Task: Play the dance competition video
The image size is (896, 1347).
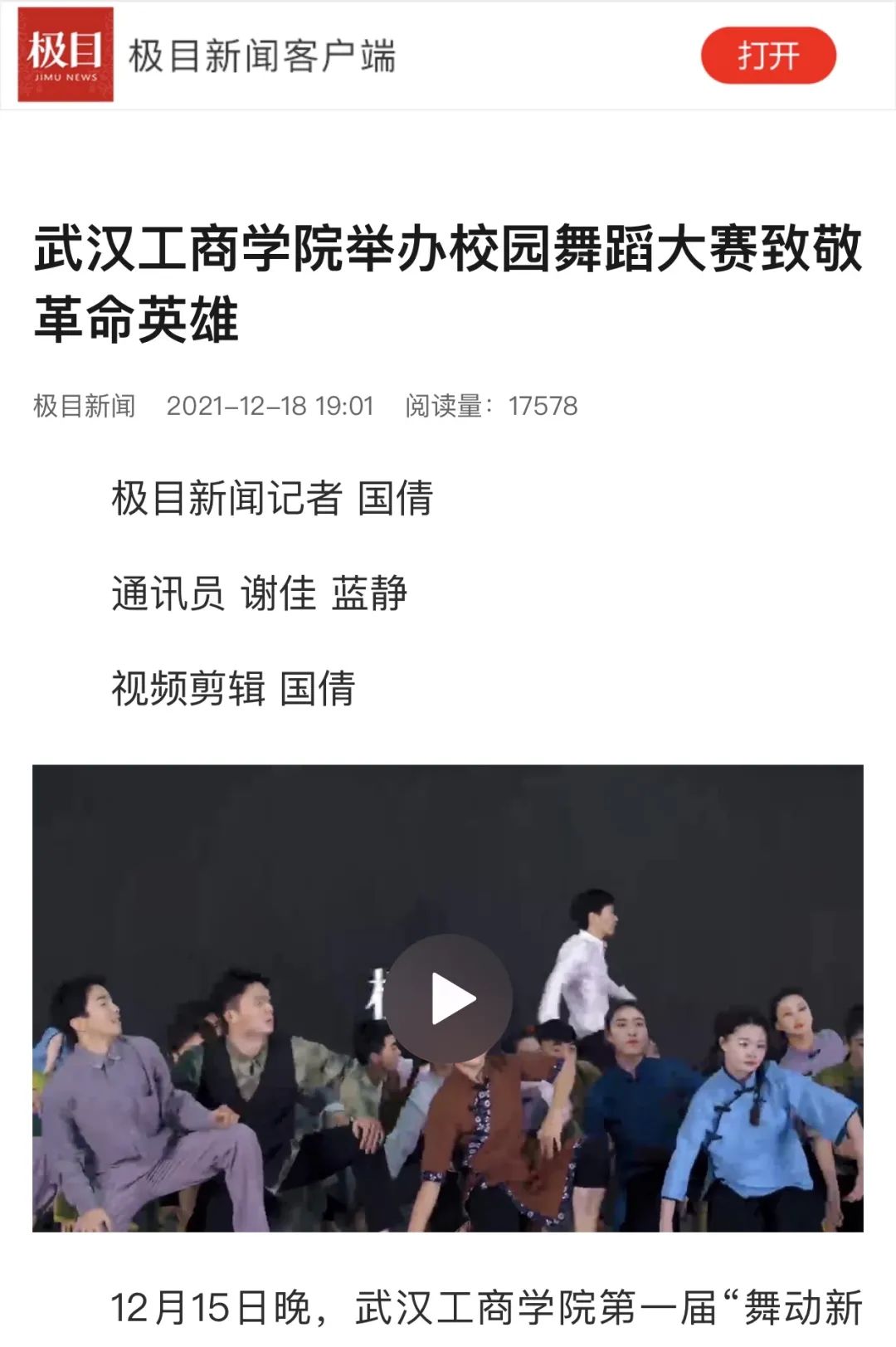Action: point(449,998)
